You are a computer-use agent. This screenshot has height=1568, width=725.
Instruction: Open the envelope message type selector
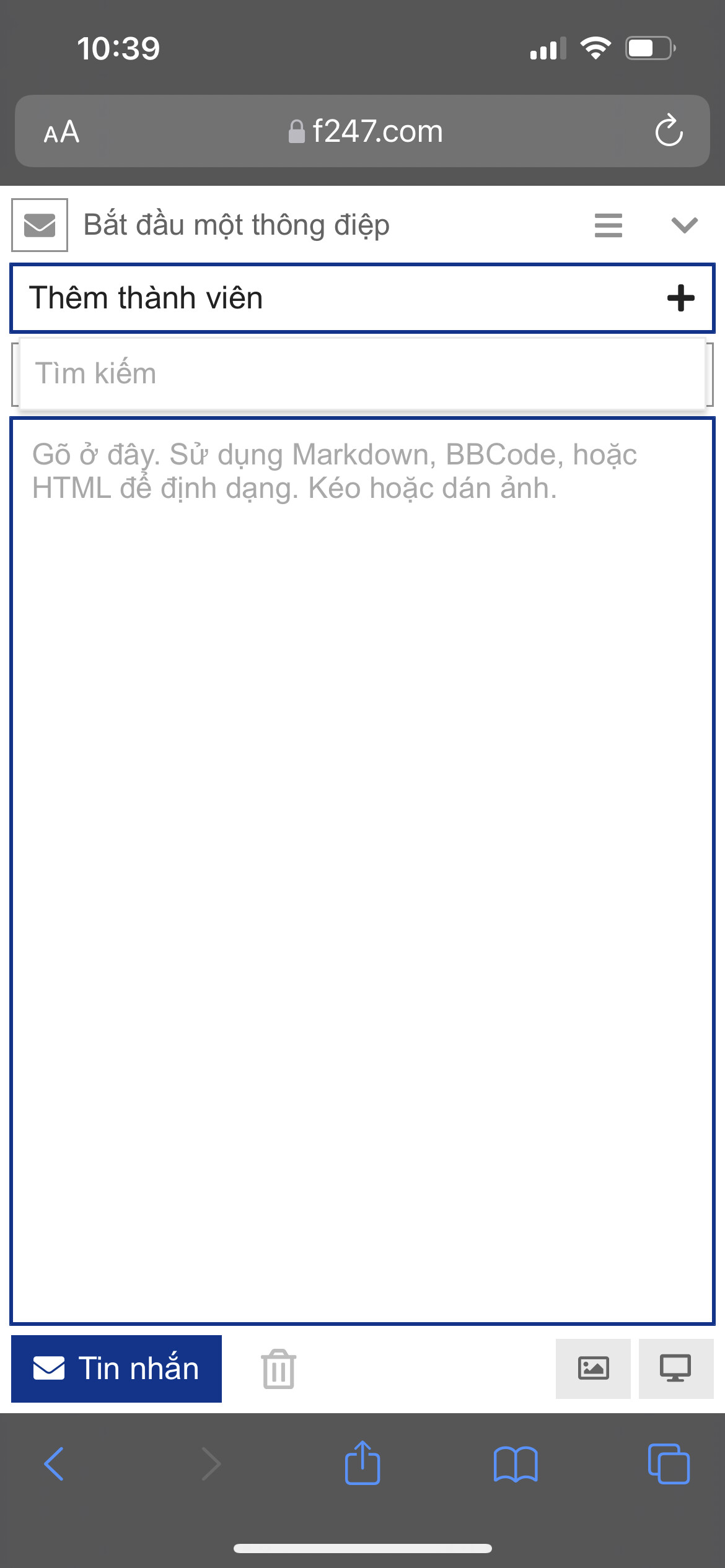[40, 225]
